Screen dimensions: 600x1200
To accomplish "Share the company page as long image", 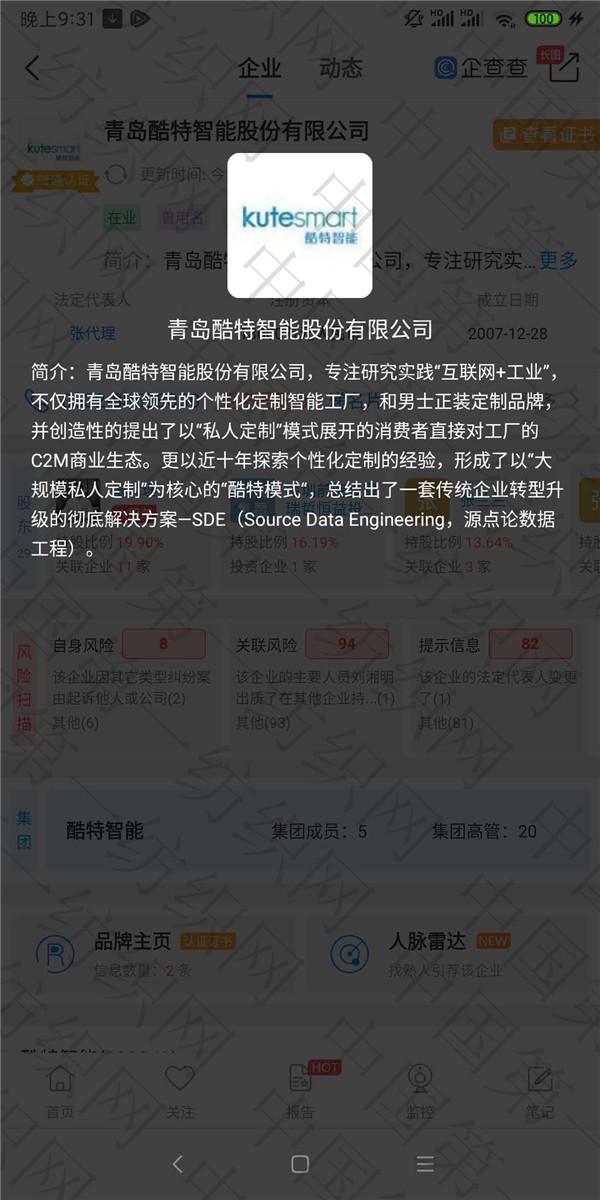I will [563, 67].
